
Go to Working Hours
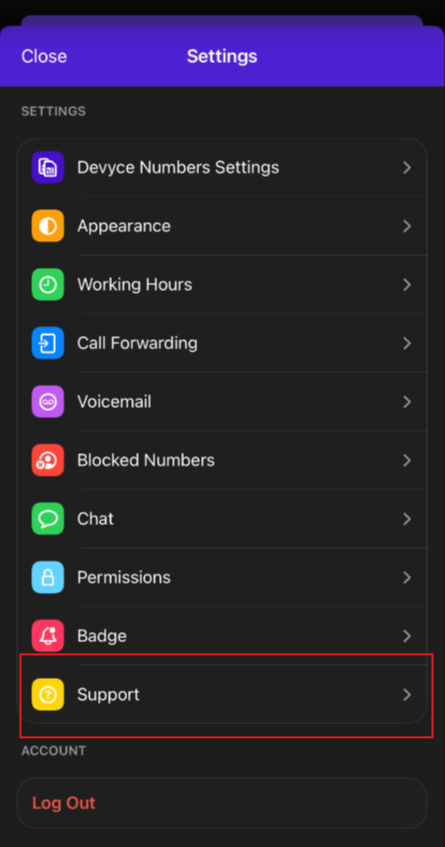pos(222,285)
